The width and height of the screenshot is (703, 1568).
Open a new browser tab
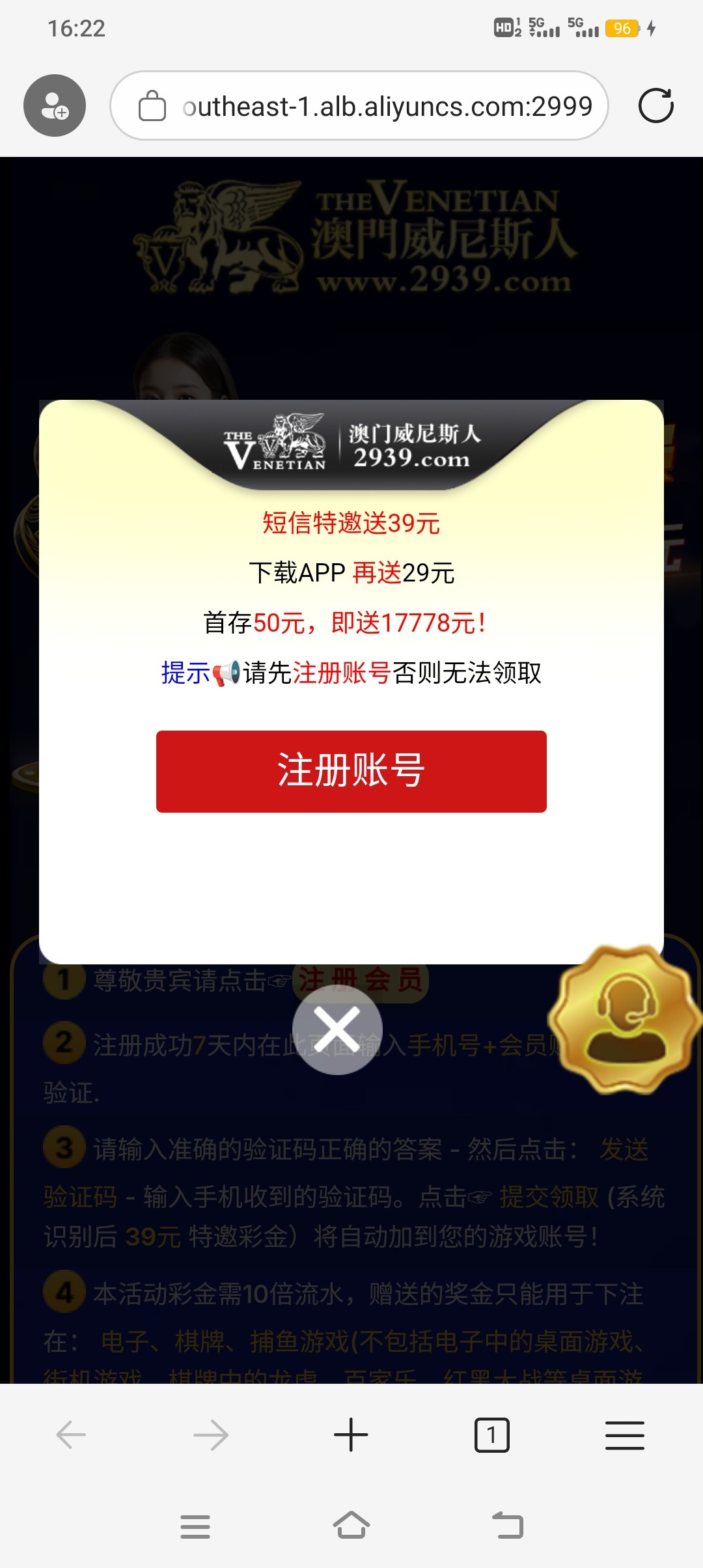point(351,1435)
